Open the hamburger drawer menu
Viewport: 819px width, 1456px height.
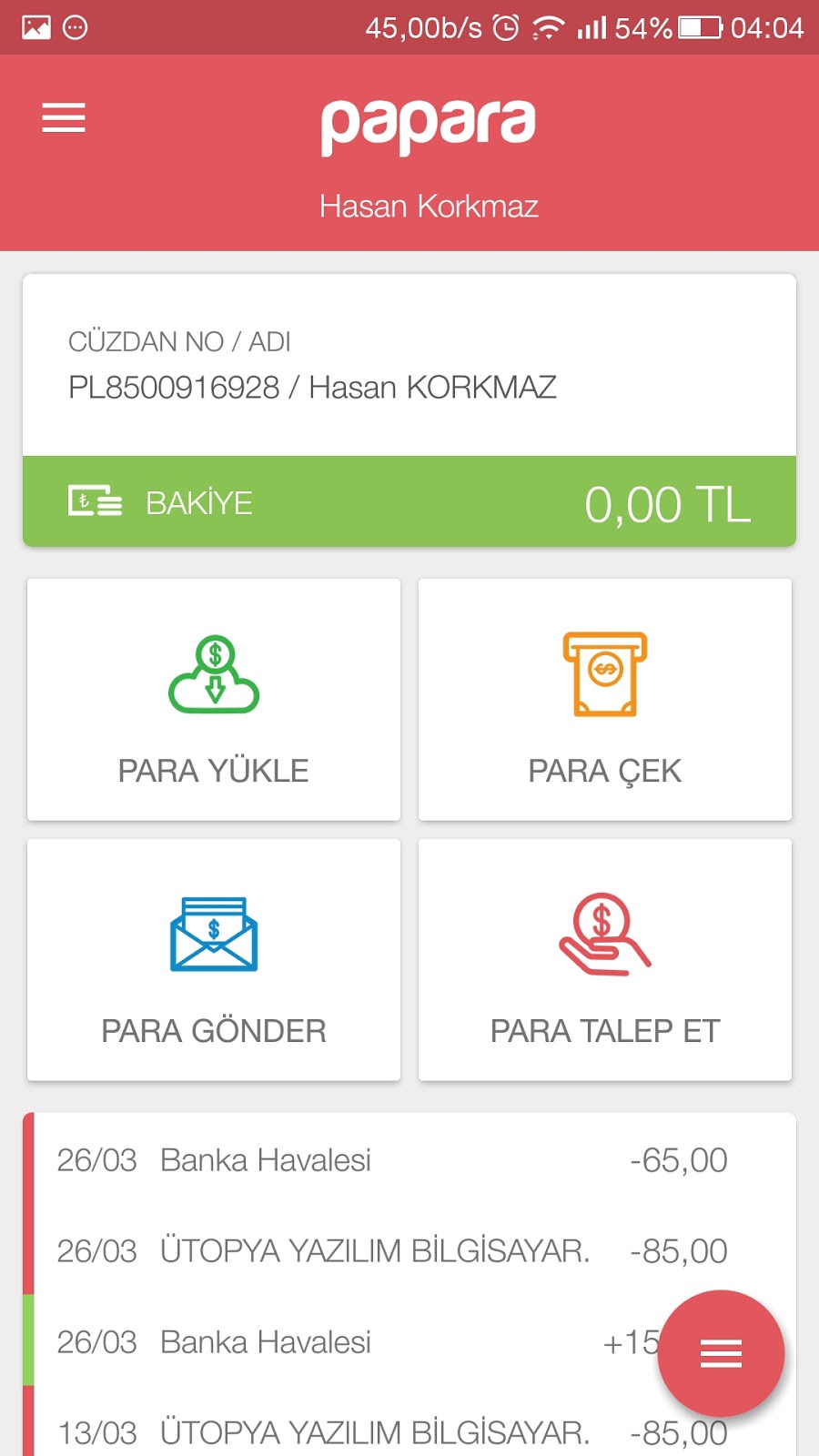tap(64, 118)
